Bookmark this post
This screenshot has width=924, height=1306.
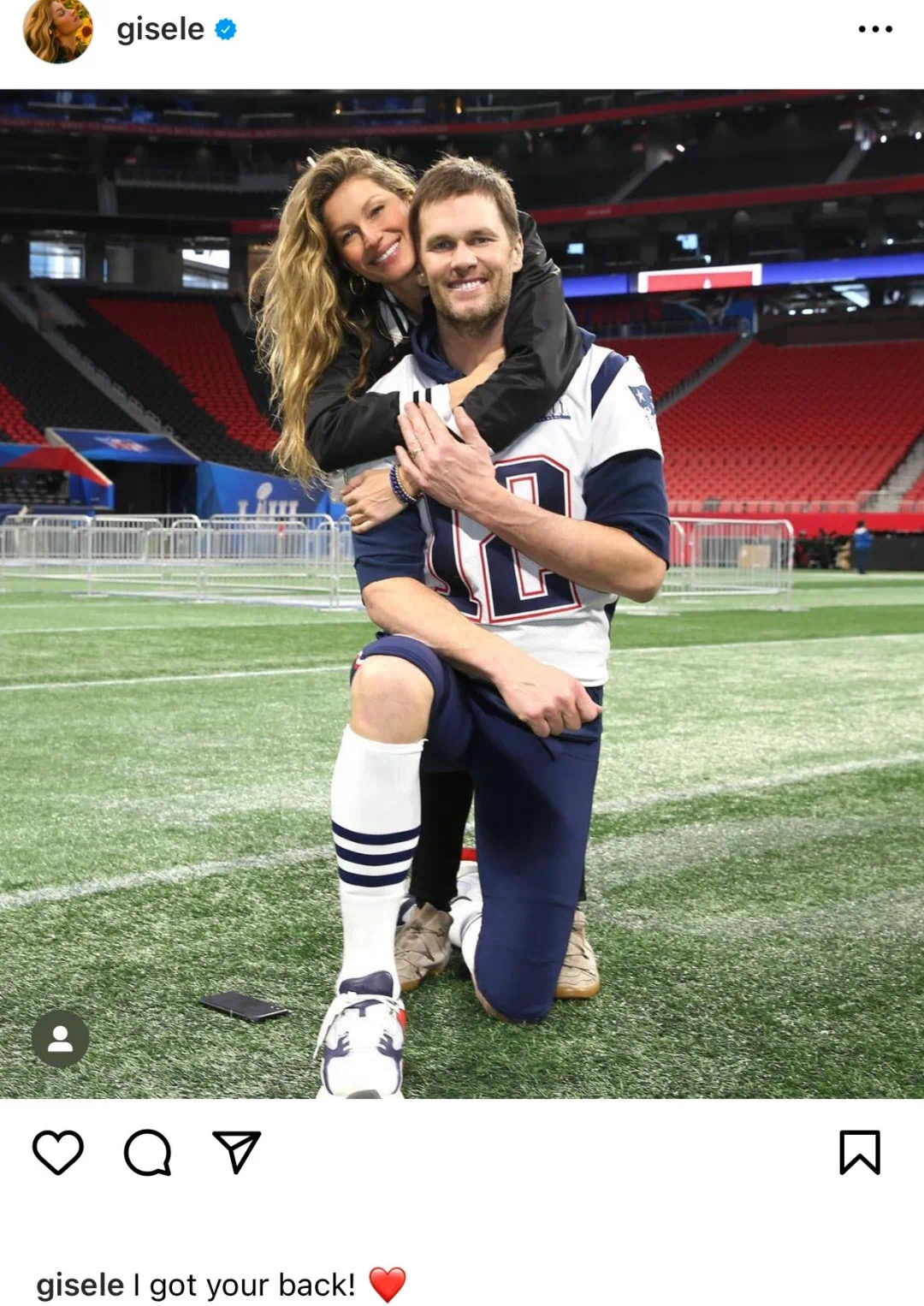pyautogui.click(x=859, y=1152)
